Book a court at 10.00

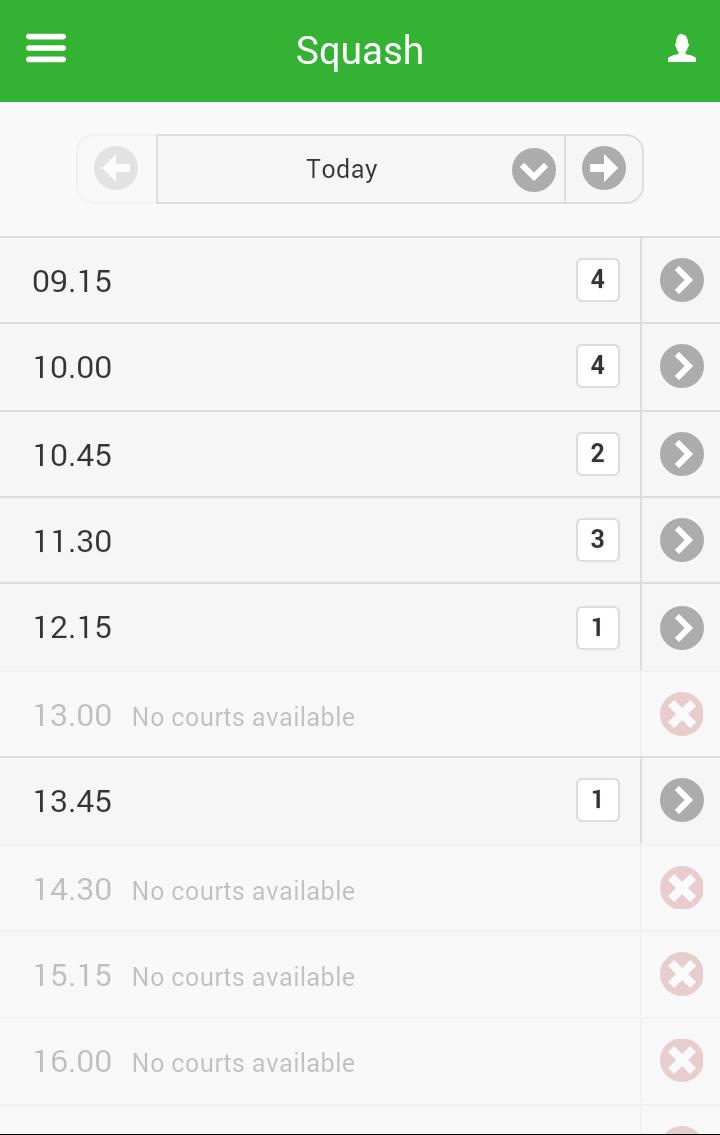(681, 367)
